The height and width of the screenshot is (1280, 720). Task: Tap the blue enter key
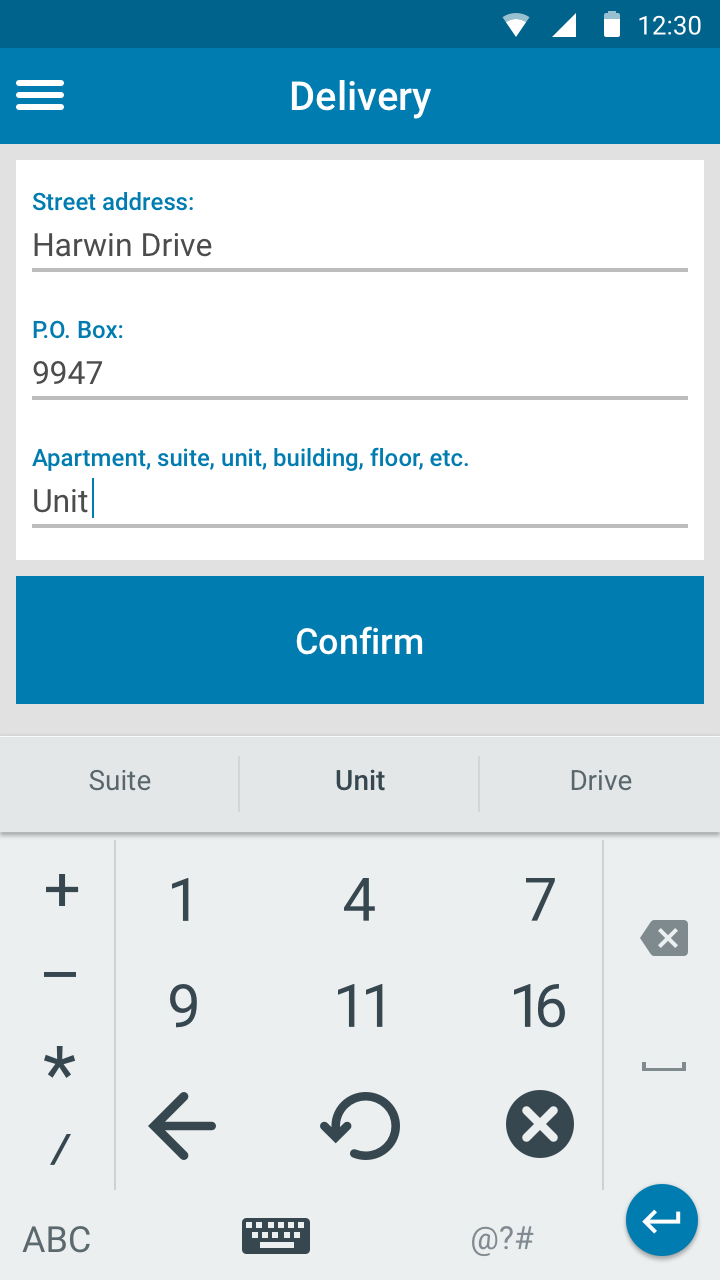click(x=662, y=1220)
